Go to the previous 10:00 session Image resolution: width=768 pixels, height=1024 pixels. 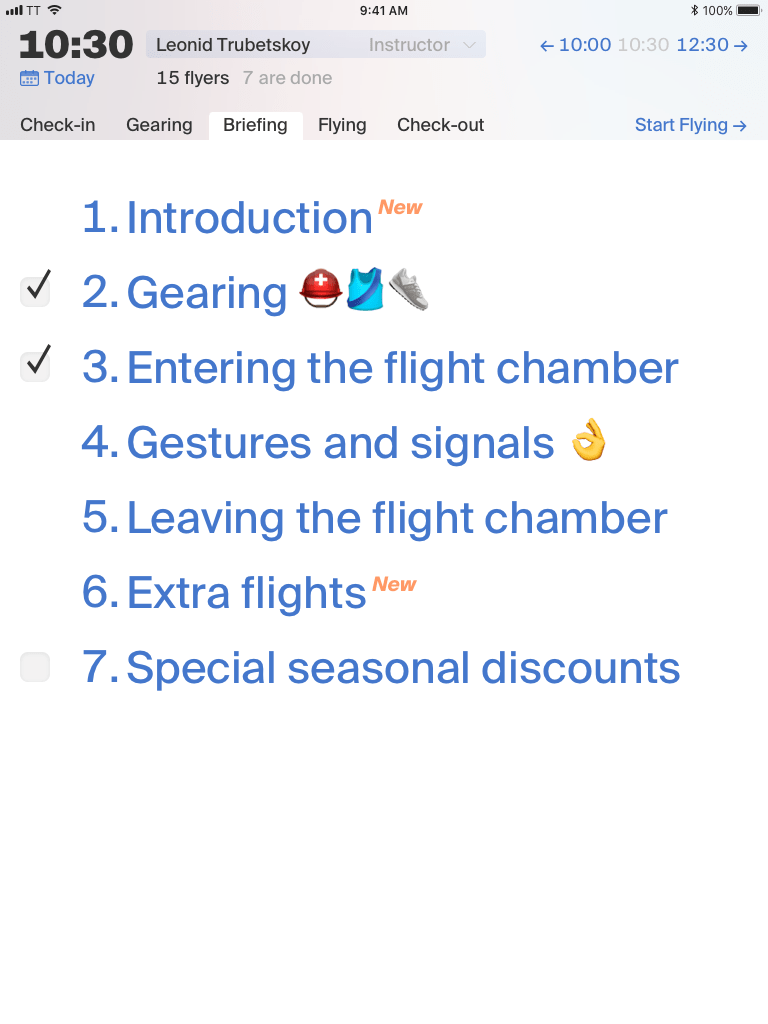[x=575, y=45]
